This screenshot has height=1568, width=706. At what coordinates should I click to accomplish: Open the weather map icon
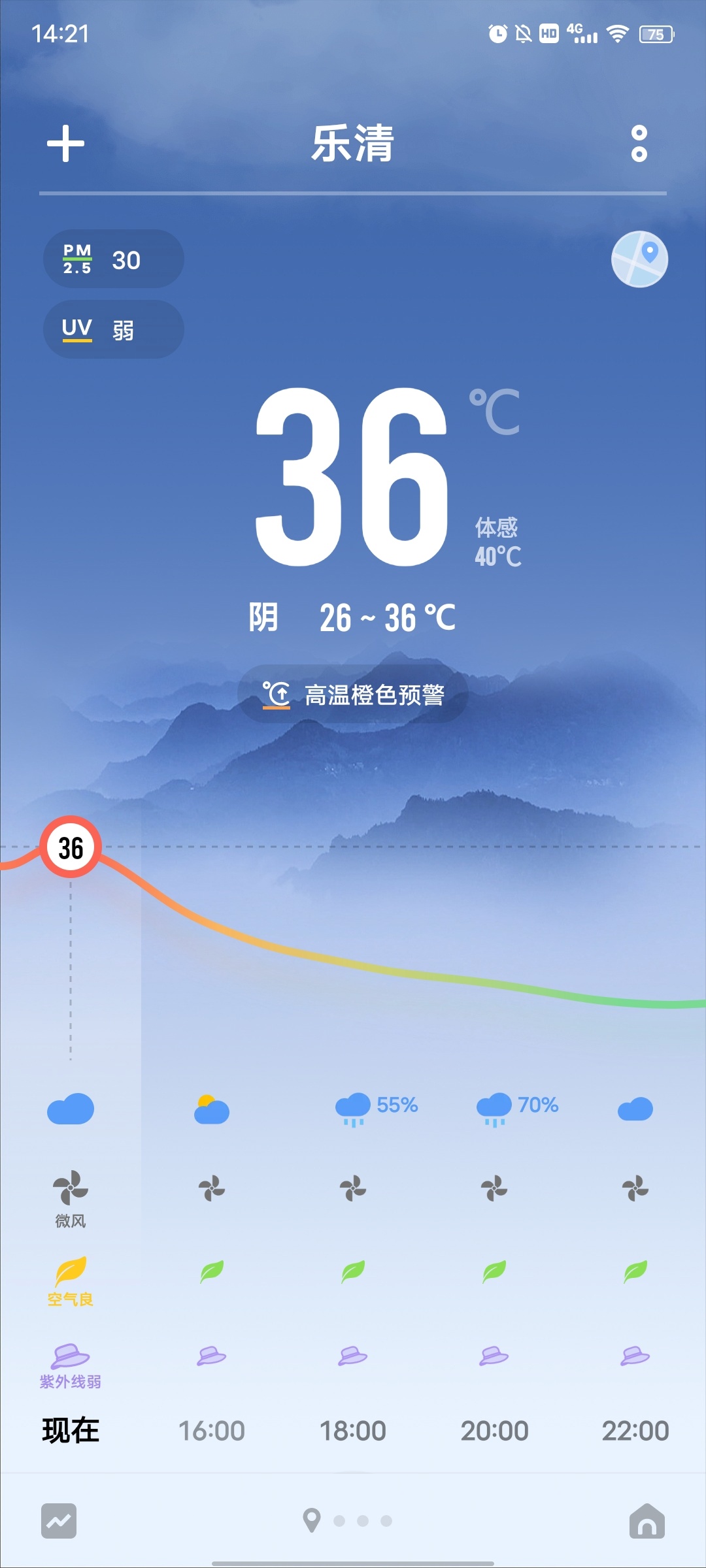tap(639, 259)
